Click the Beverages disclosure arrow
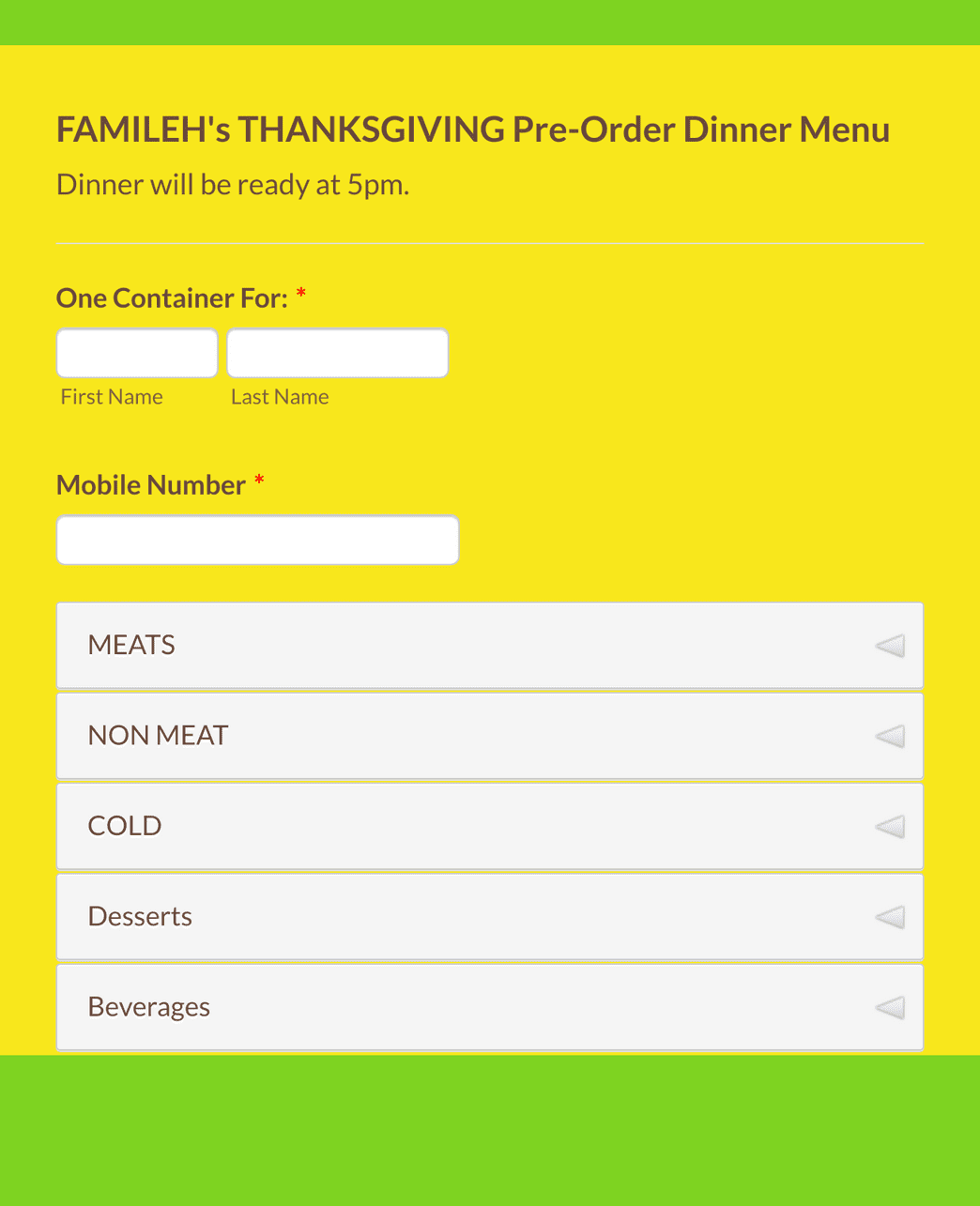This screenshot has width=980, height=1206. pyautogui.click(x=889, y=1007)
